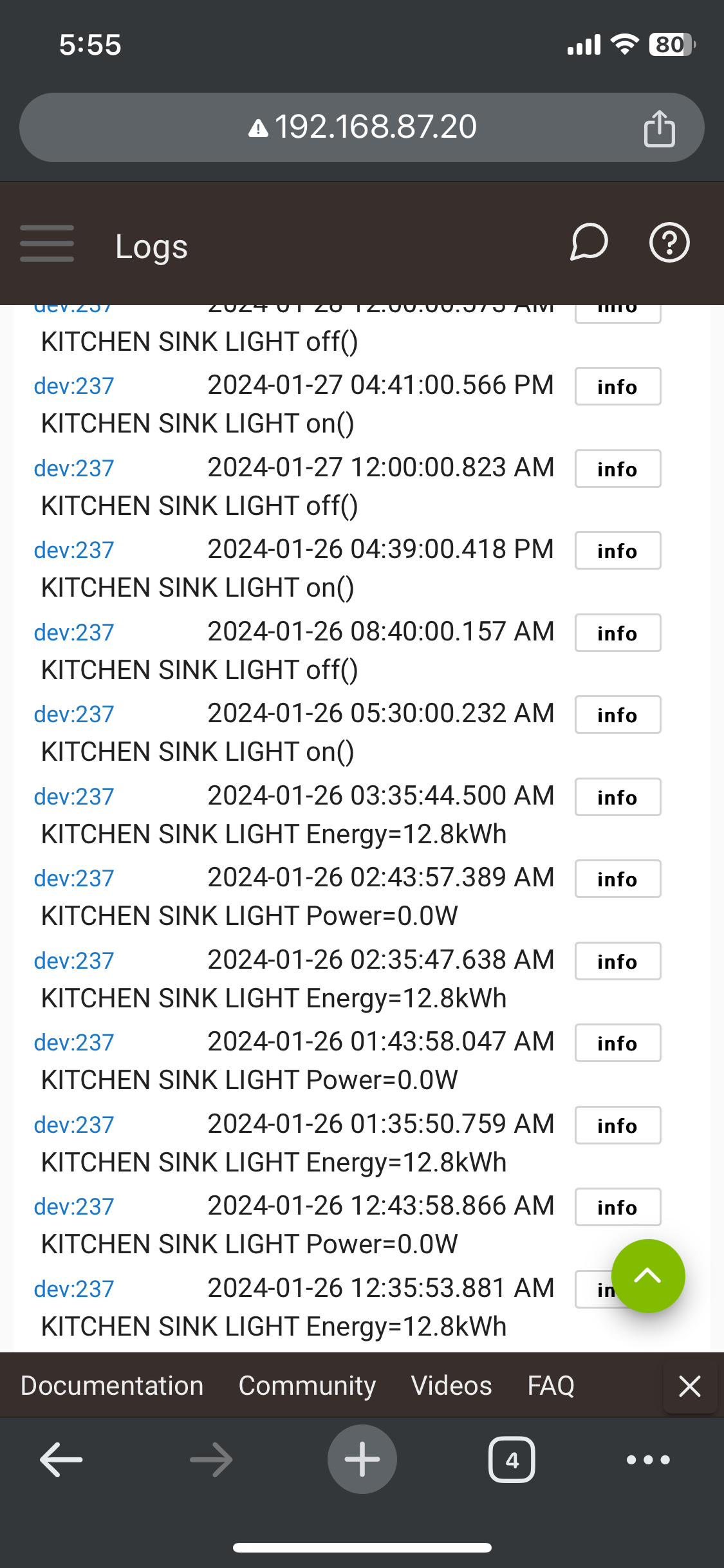This screenshot has height=1568, width=724.
Task: Close the bottom help links bar
Action: point(690,1386)
